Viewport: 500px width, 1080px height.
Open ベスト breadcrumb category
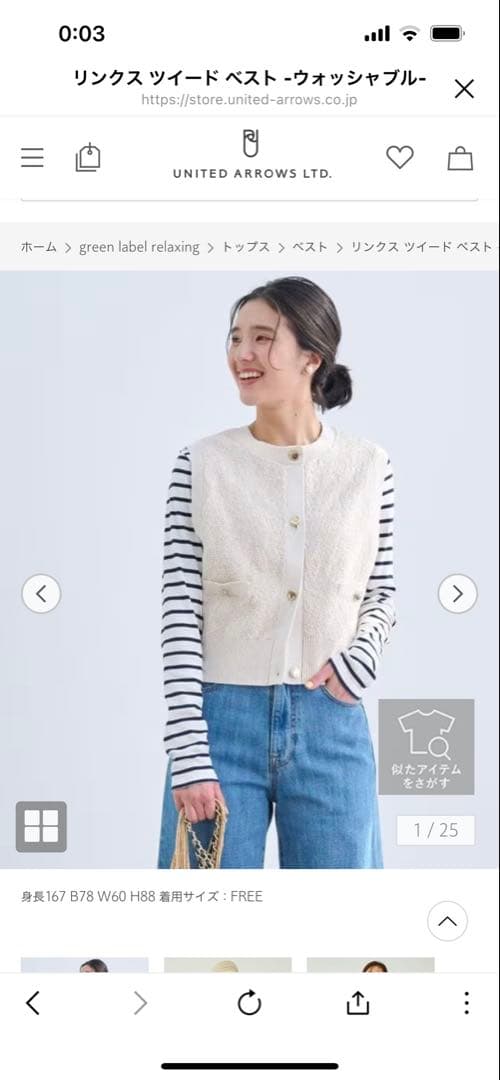coord(310,247)
